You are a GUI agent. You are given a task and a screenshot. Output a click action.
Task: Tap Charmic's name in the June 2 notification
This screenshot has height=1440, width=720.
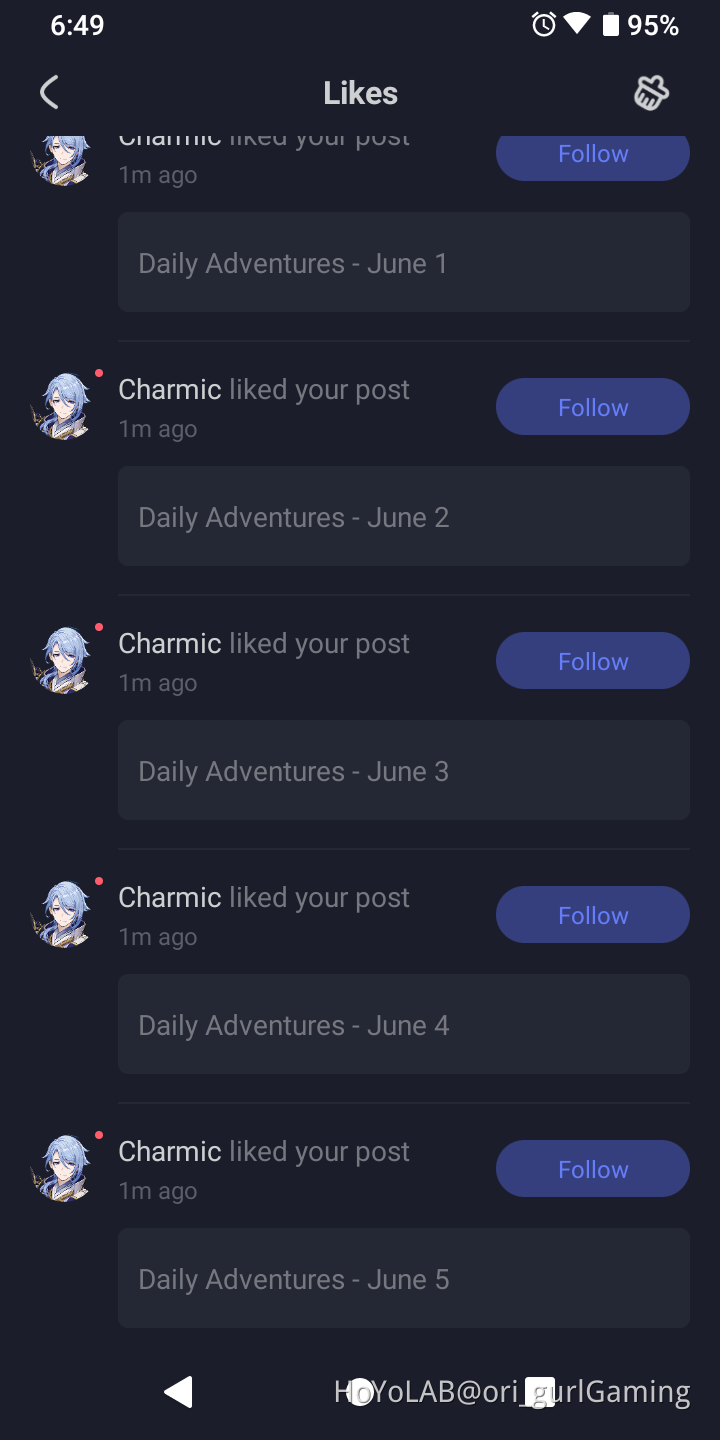[x=168, y=390]
